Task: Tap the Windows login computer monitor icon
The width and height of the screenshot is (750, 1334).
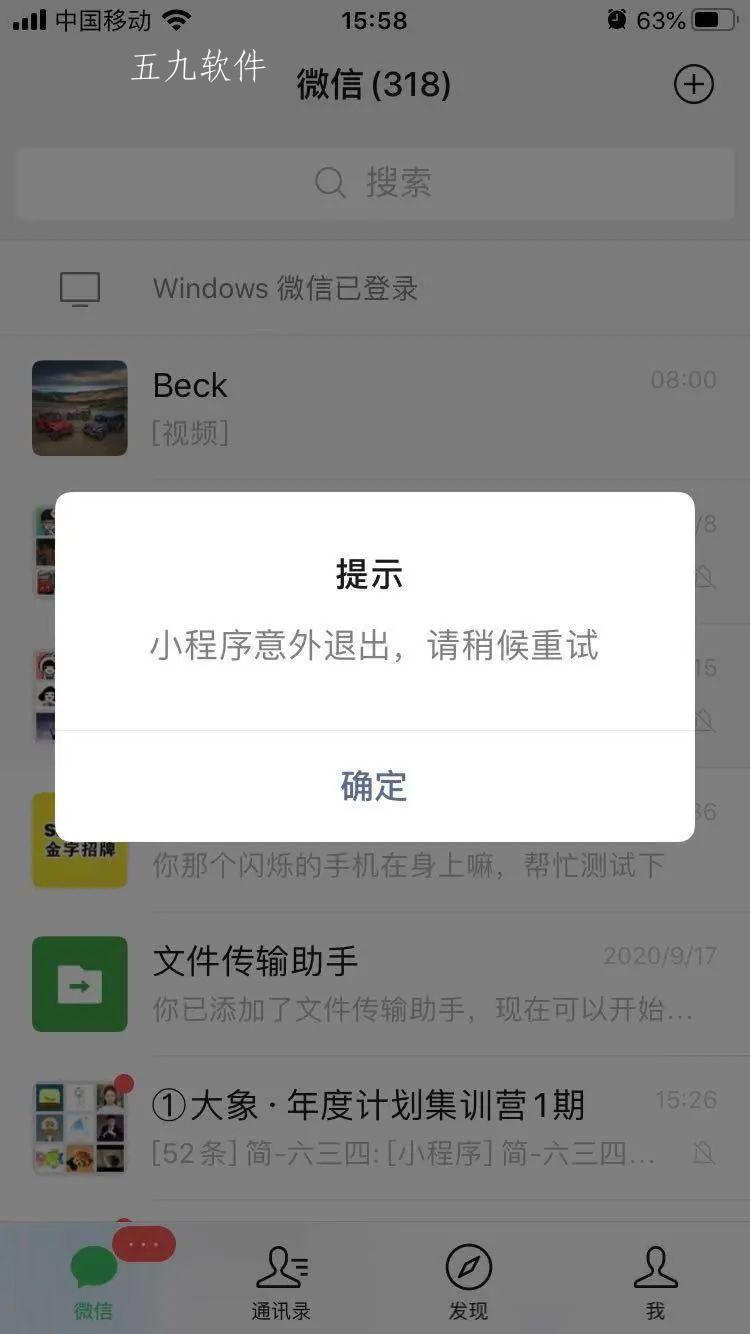Action: 80,287
